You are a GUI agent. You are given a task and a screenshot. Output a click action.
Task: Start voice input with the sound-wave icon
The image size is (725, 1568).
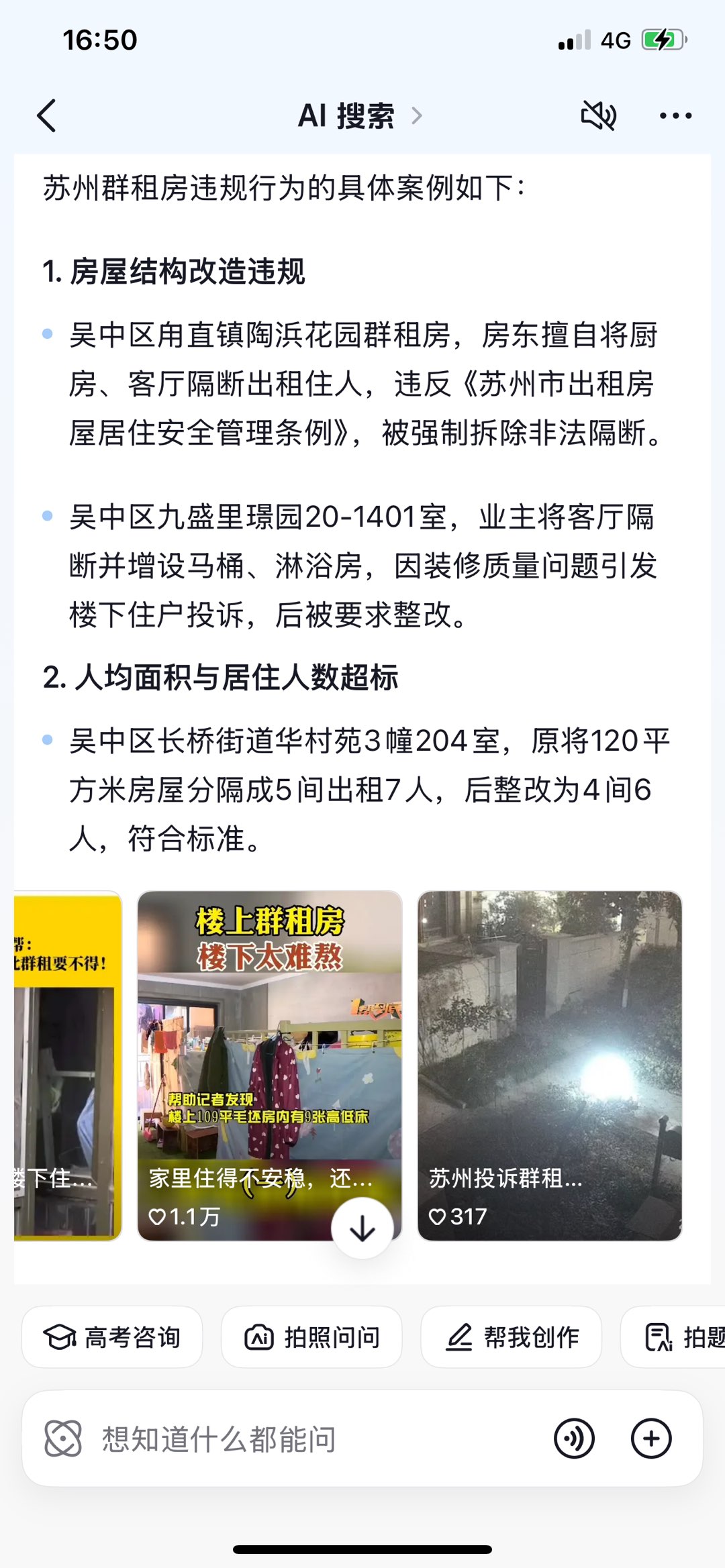pos(574,1439)
